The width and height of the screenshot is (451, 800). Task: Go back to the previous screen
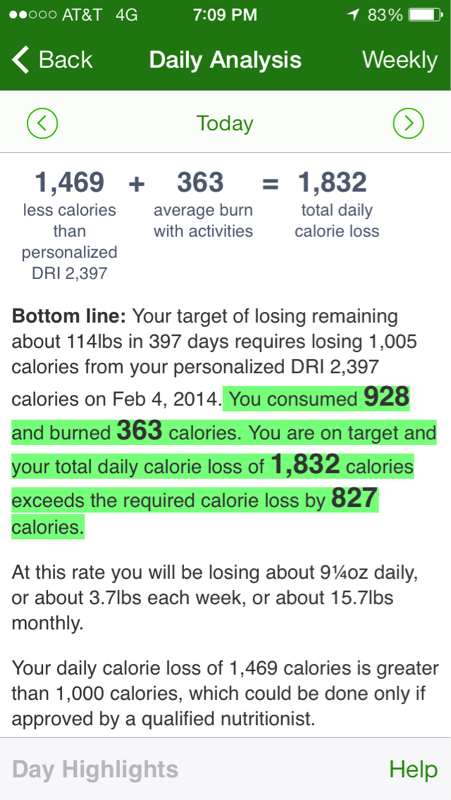point(52,60)
